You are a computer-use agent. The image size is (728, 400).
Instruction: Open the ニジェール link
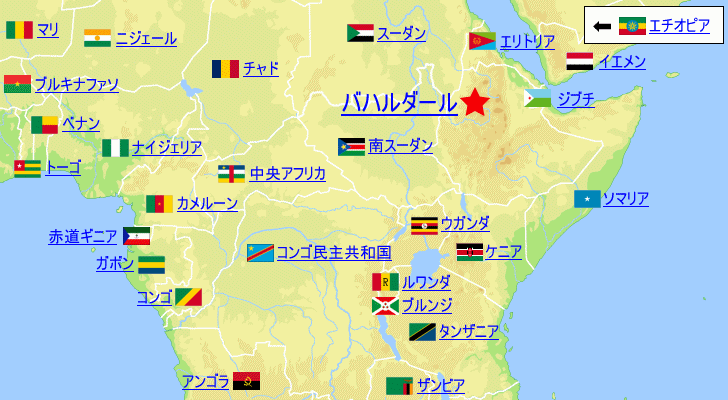click(146, 38)
